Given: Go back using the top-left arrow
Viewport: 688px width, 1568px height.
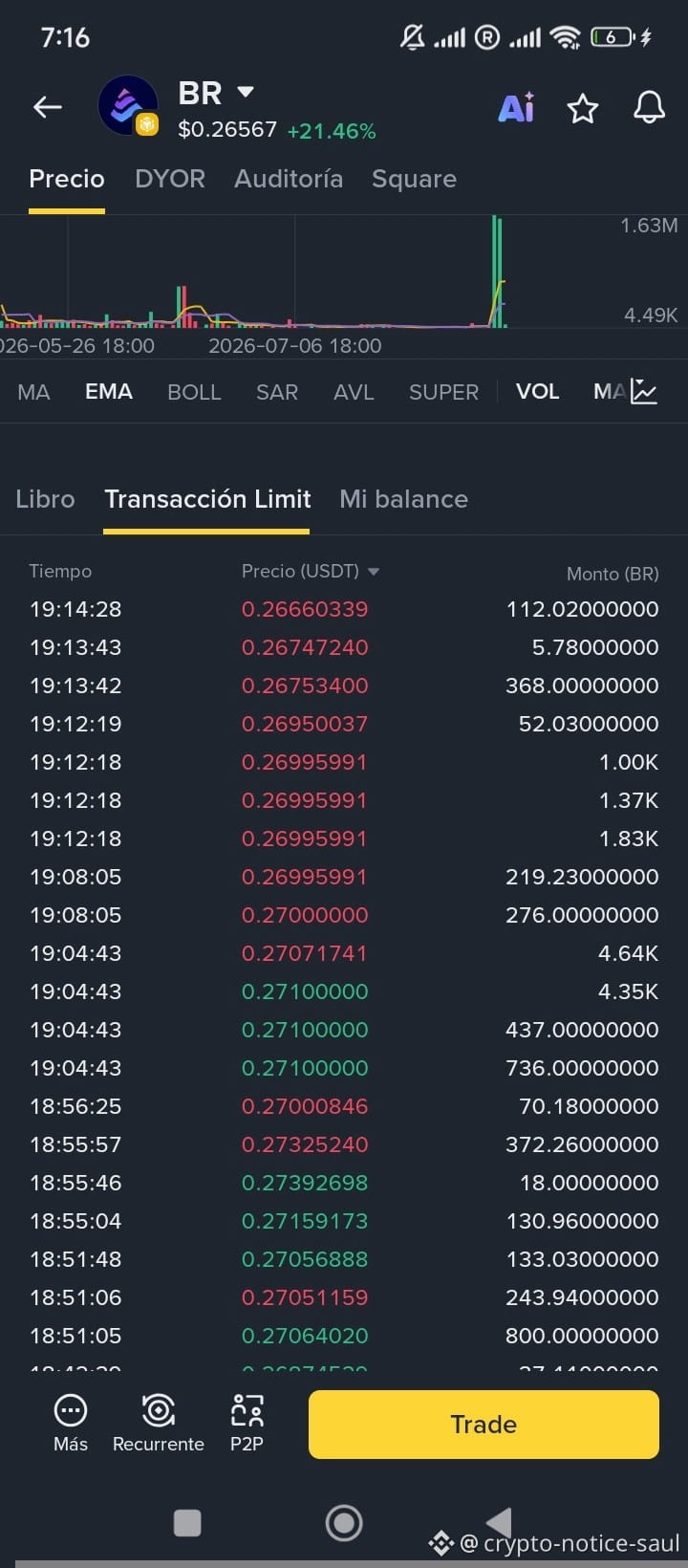Looking at the screenshot, I should click(x=47, y=107).
